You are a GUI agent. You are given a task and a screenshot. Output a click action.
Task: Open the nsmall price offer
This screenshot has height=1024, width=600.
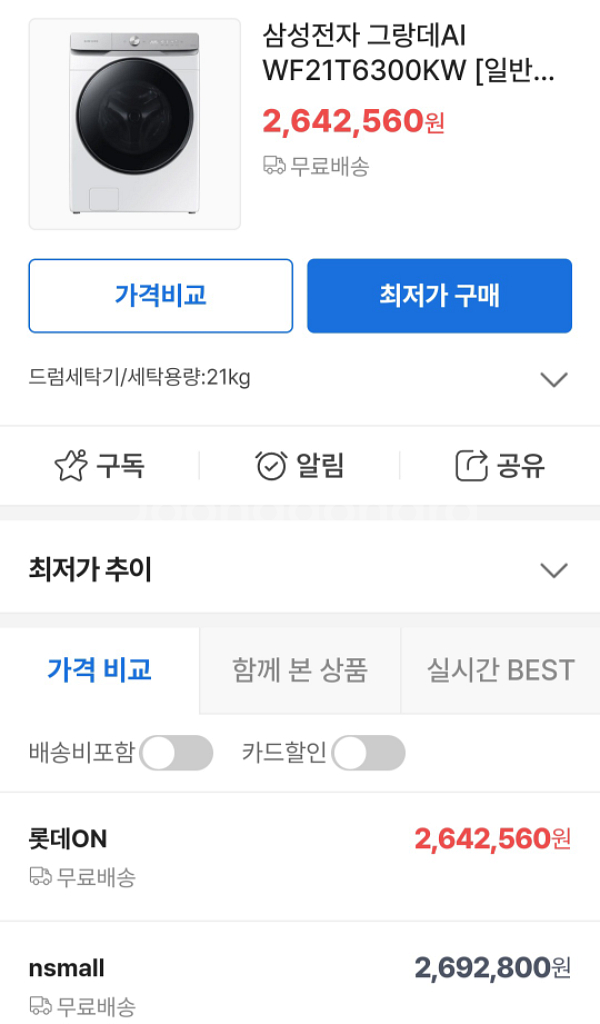click(x=300, y=973)
